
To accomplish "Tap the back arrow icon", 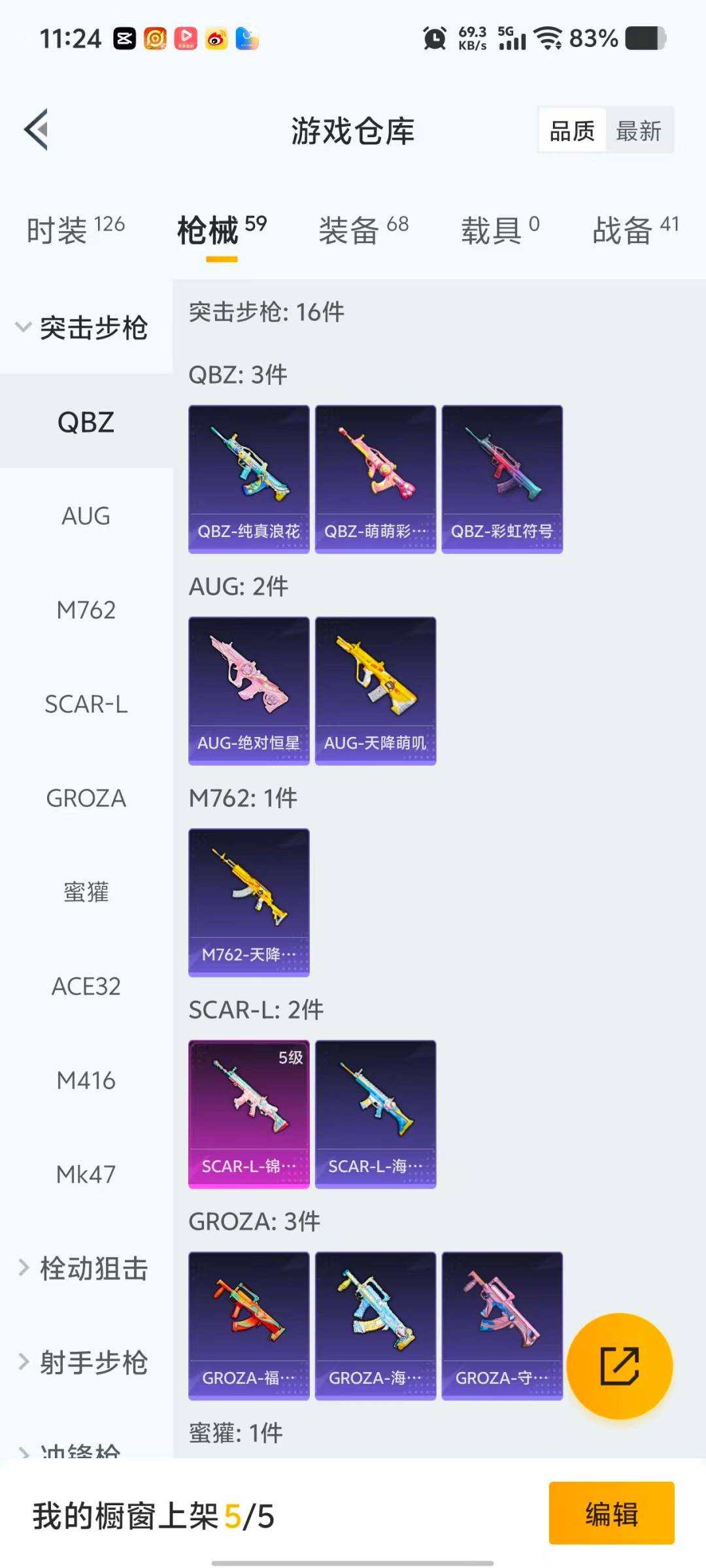I will pyautogui.click(x=37, y=129).
